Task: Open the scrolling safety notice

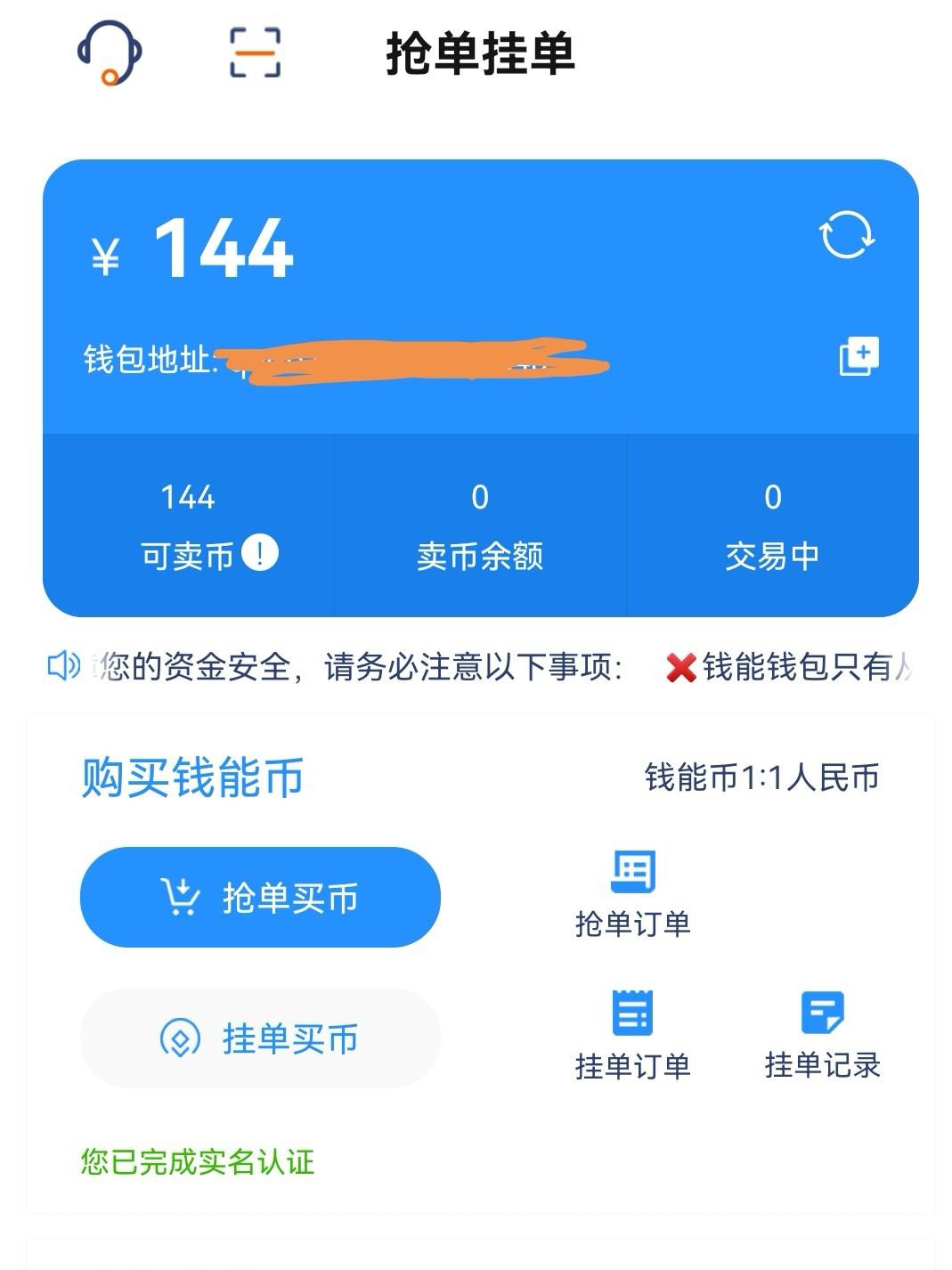Action: (481, 666)
